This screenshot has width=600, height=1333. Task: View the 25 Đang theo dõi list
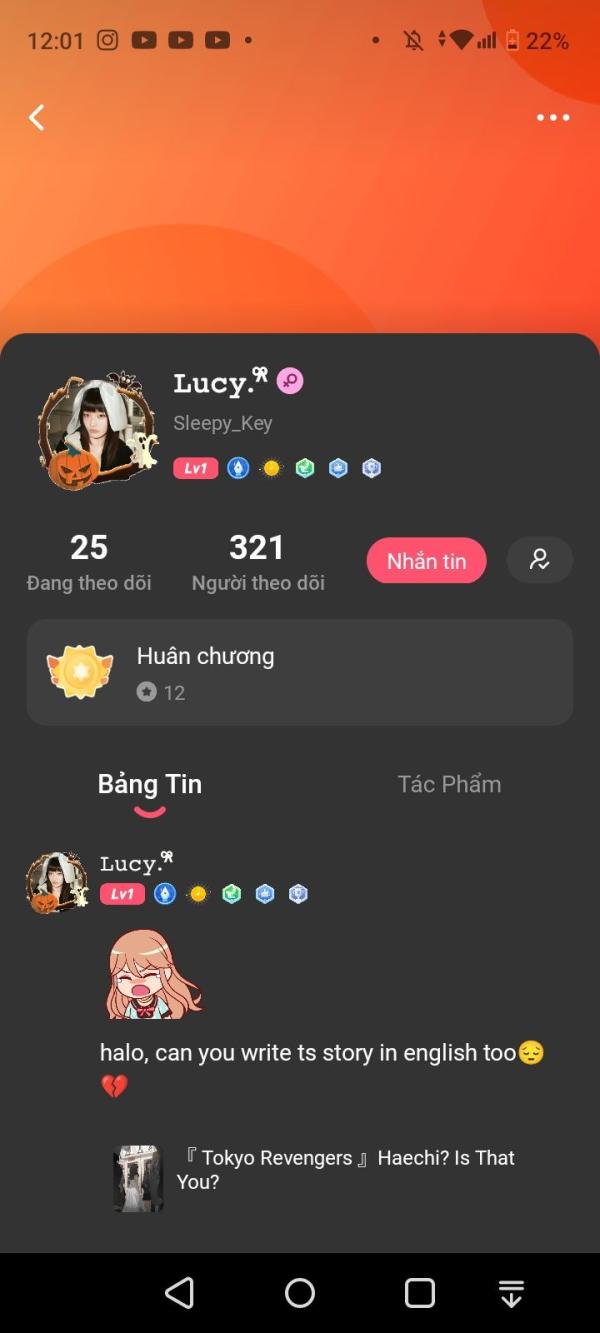click(x=89, y=561)
